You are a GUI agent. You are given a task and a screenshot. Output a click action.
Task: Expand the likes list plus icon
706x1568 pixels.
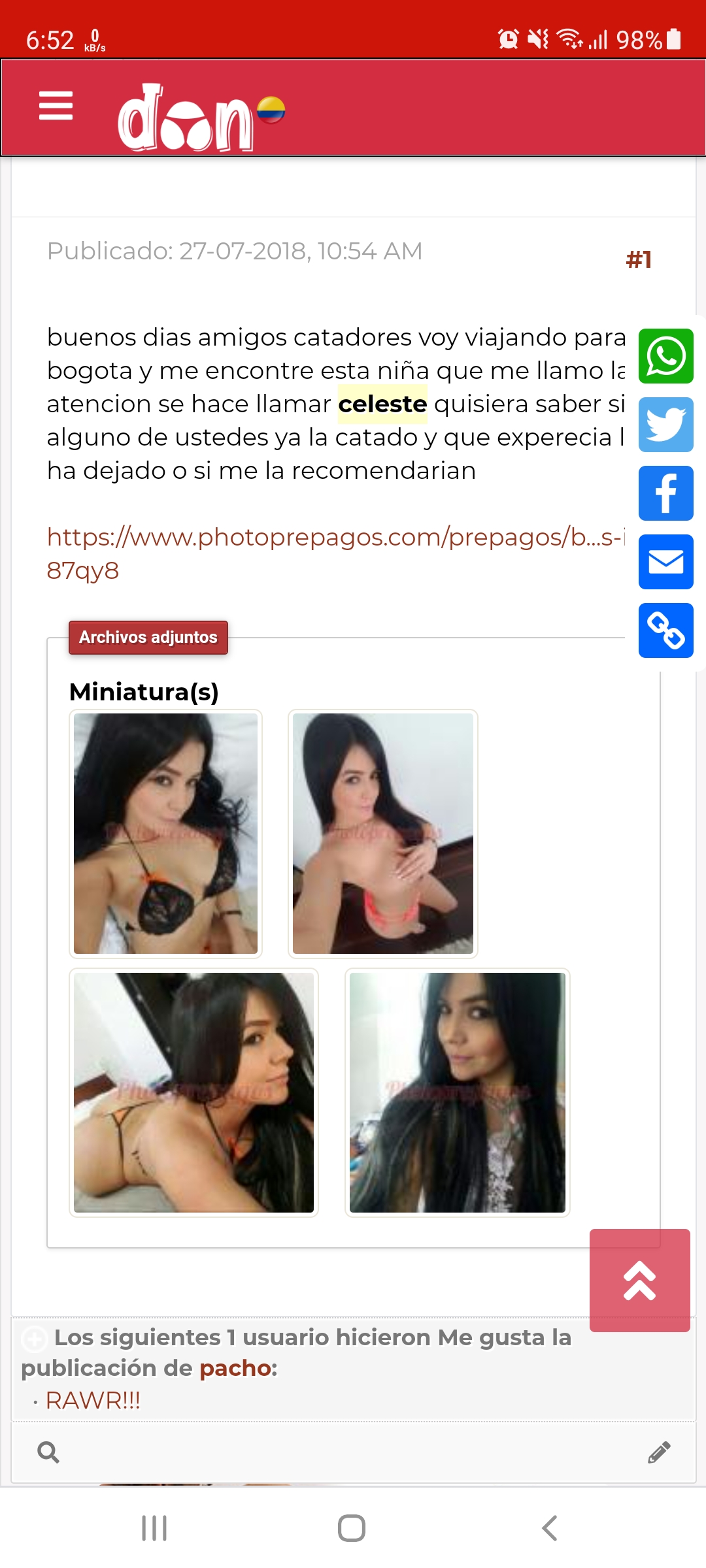coord(34,1339)
